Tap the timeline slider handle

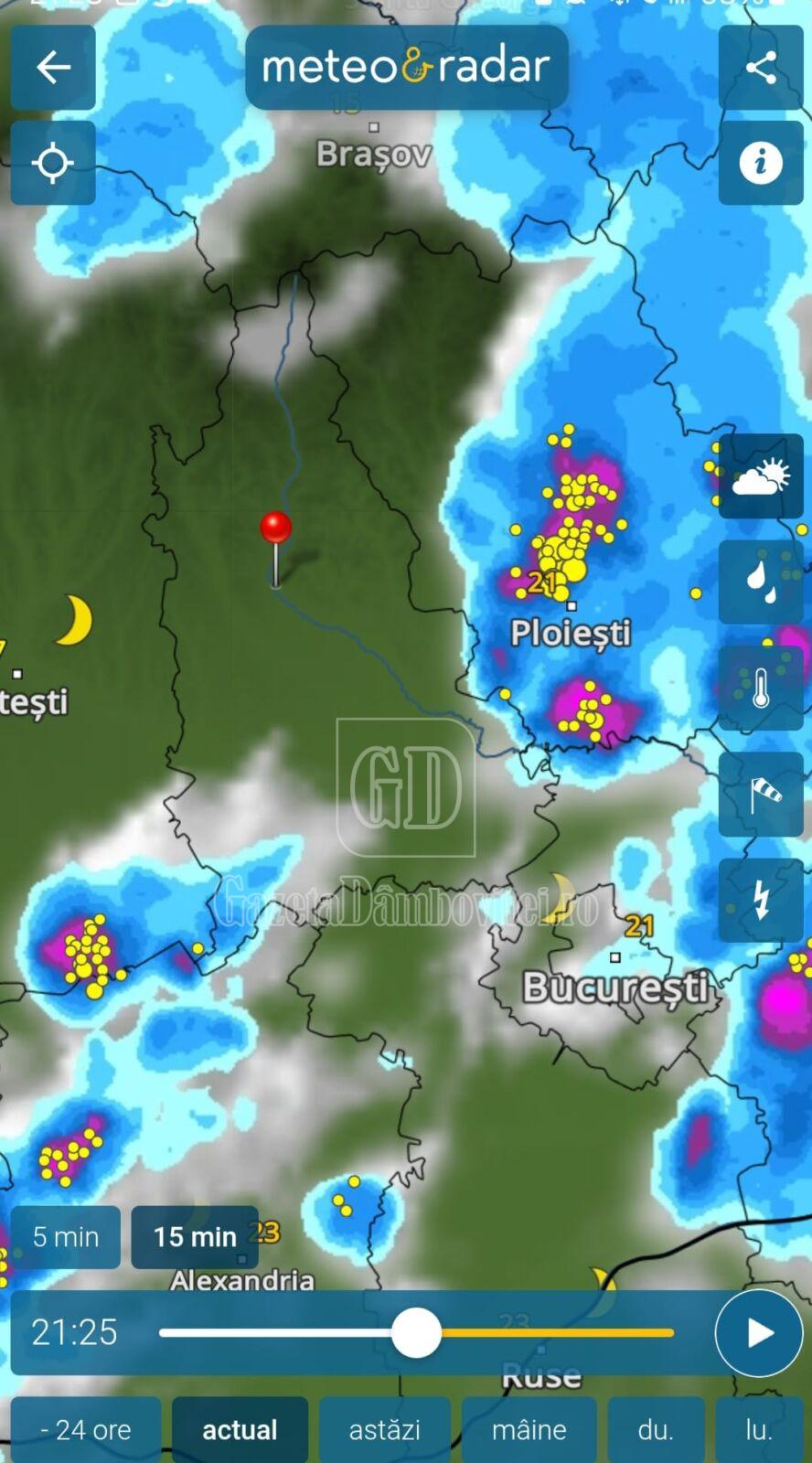(416, 1332)
